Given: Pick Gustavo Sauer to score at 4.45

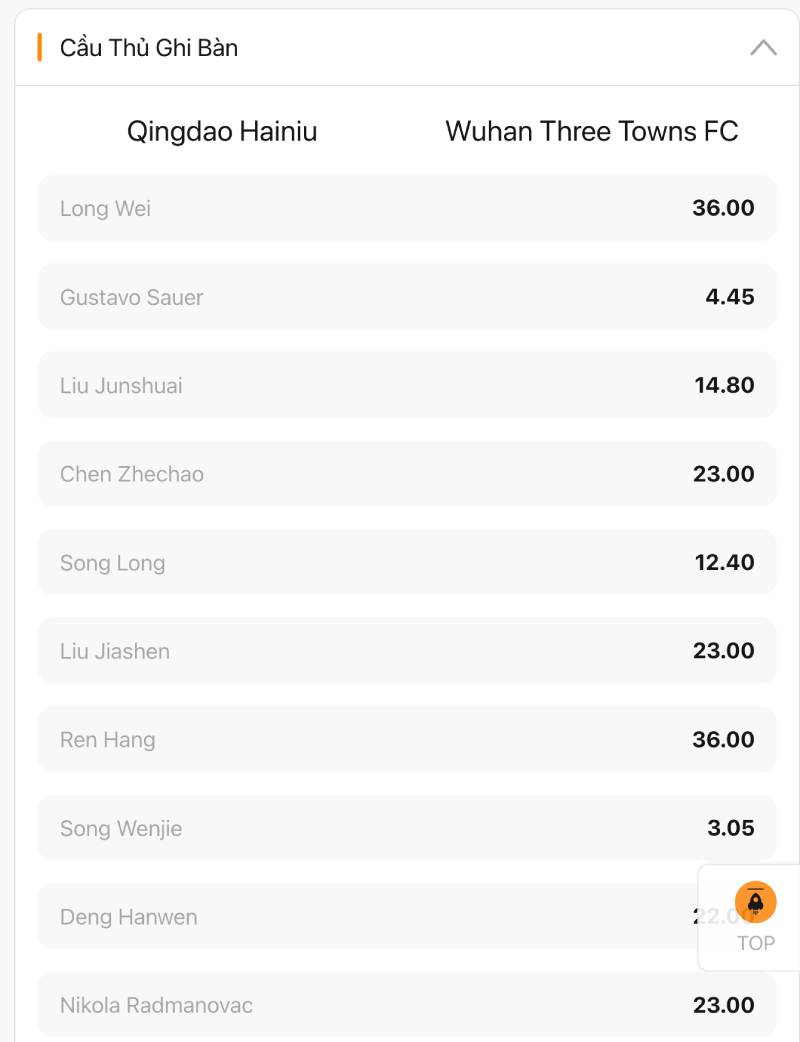Looking at the screenshot, I should point(407,297).
